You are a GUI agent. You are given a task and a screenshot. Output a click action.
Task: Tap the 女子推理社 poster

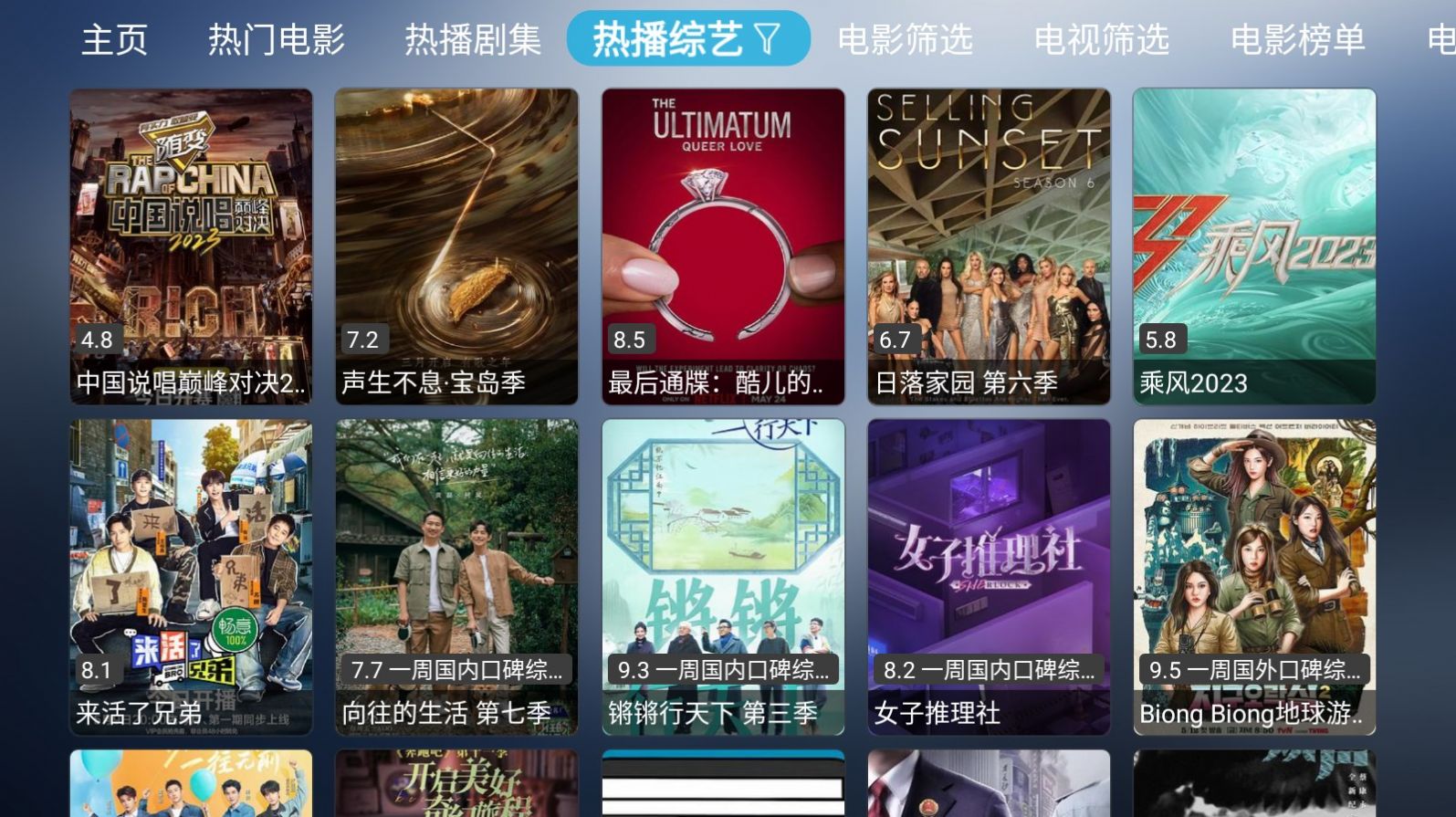click(x=989, y=577)
